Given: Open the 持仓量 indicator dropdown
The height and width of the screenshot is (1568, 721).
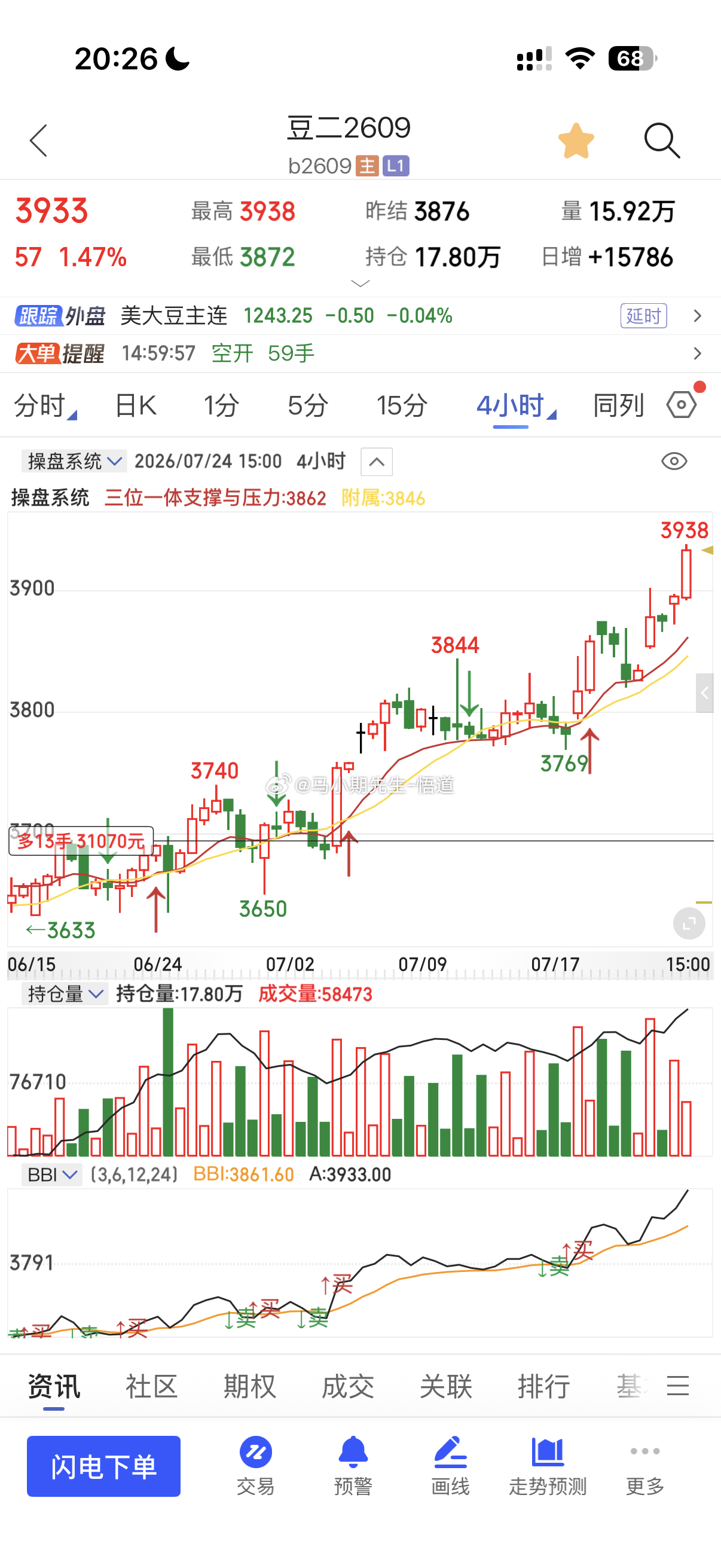Looking at the screenshot, I should 65,994.
